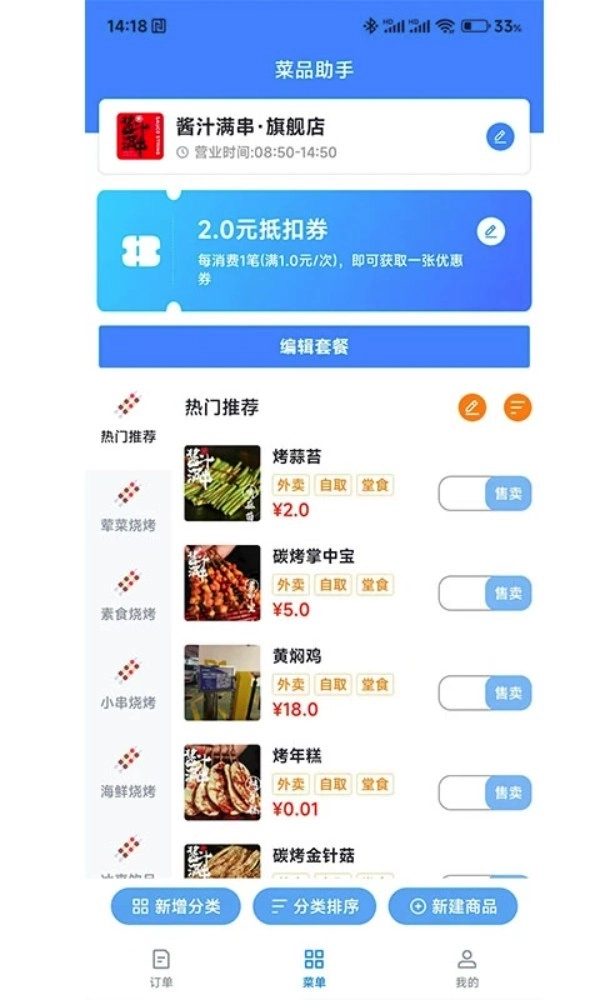Toggle the 售卖 switch for 烤年糕
The height and width of the screenshot is (1000, 600).
click(x=485, y=793)
